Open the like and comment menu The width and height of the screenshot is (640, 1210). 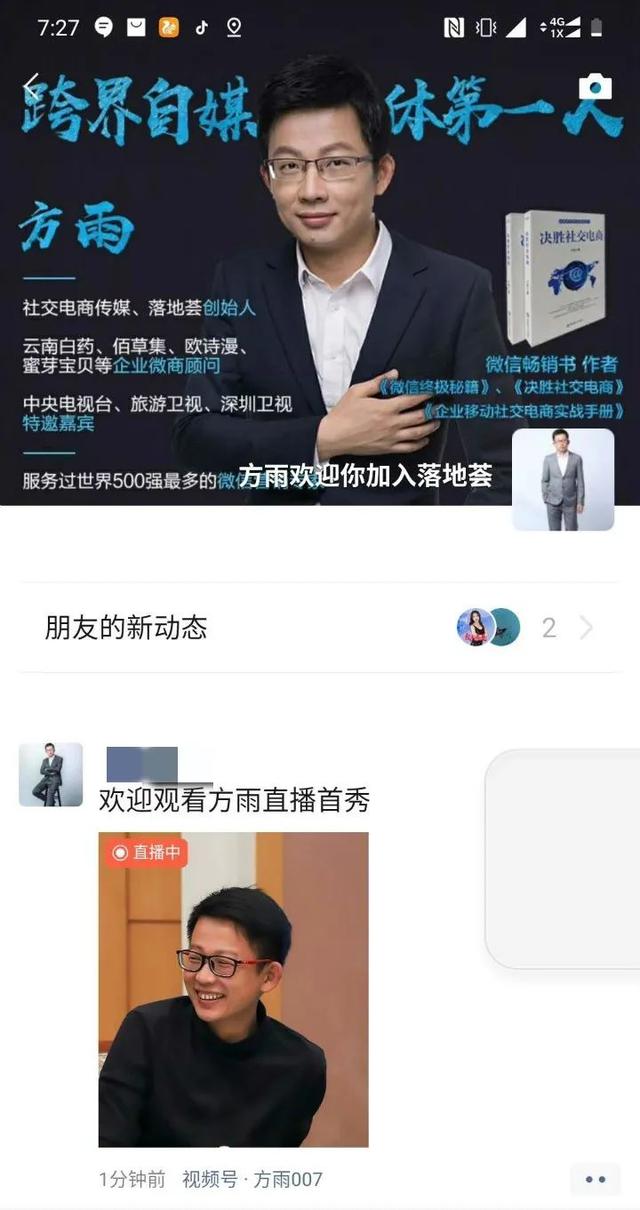point(595,1179)
